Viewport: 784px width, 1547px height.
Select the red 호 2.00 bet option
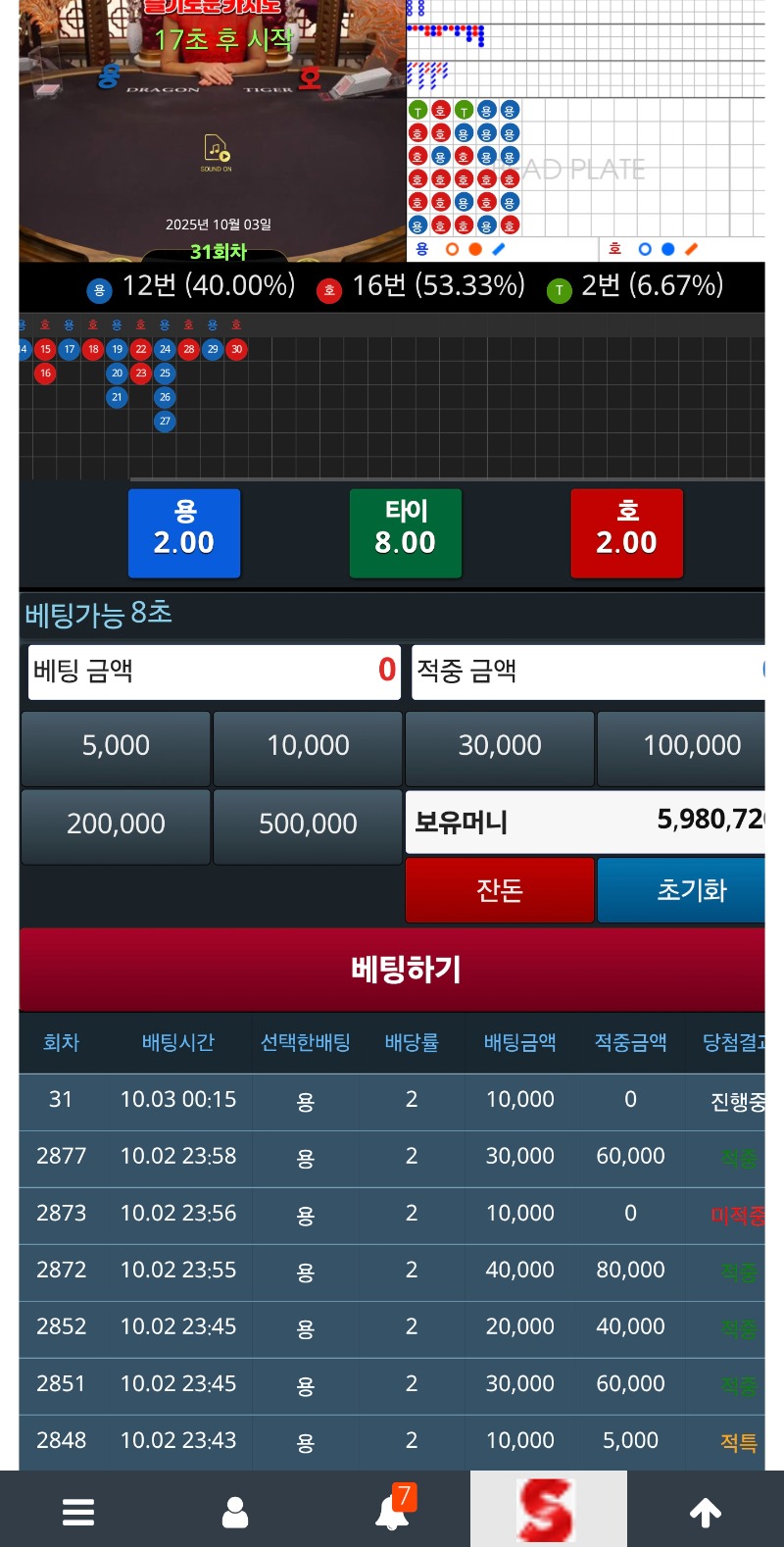626,532
